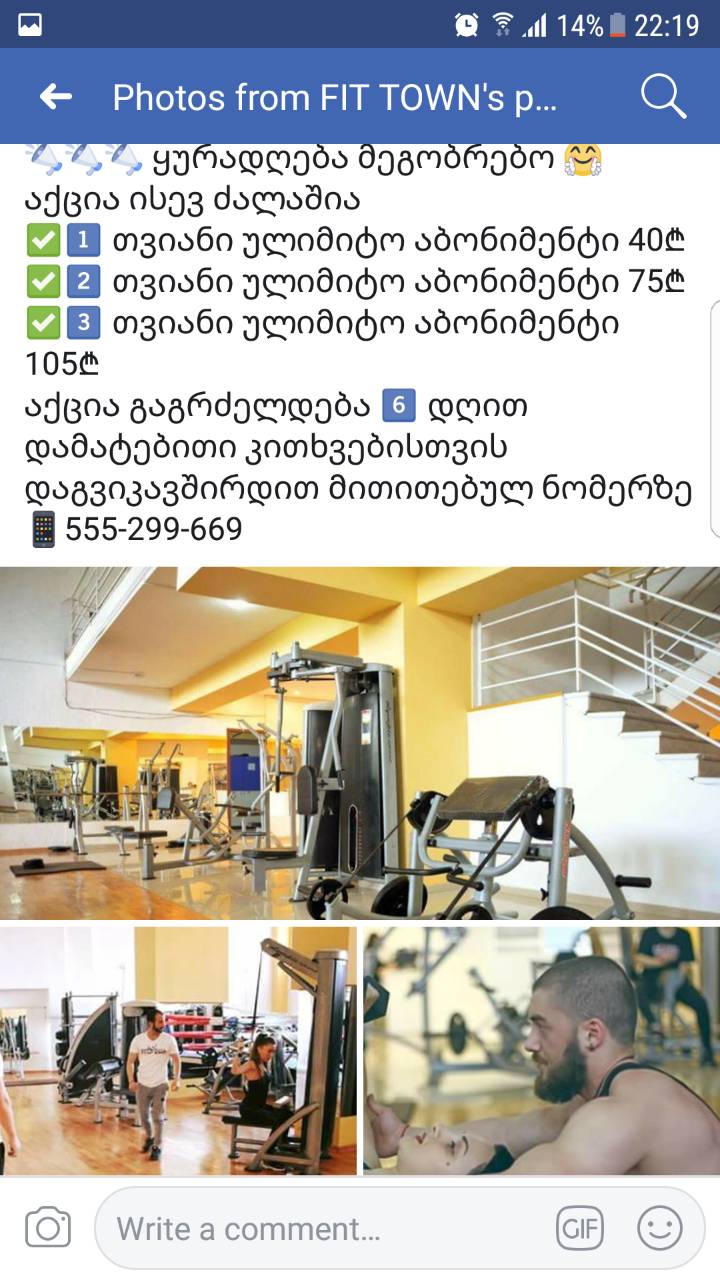
Task: Go back using the arrow icon
Action: [56, 97]
